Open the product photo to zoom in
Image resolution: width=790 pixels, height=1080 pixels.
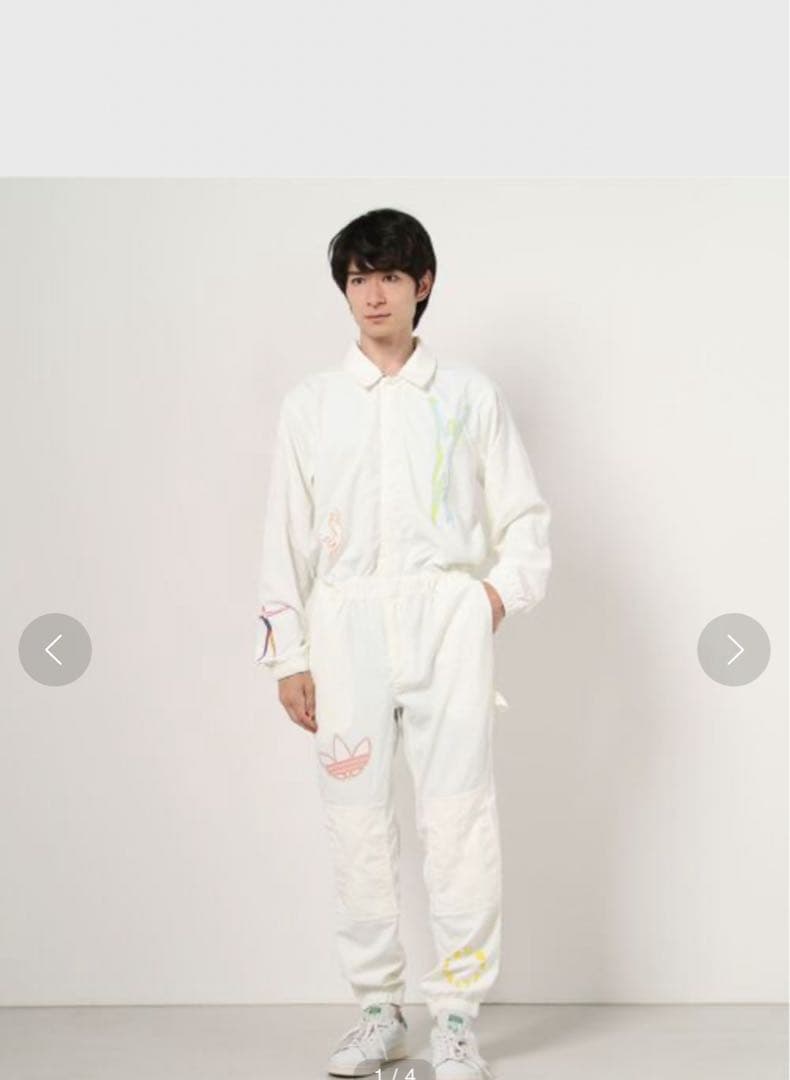pyautogui.click(x=395, y=600)
